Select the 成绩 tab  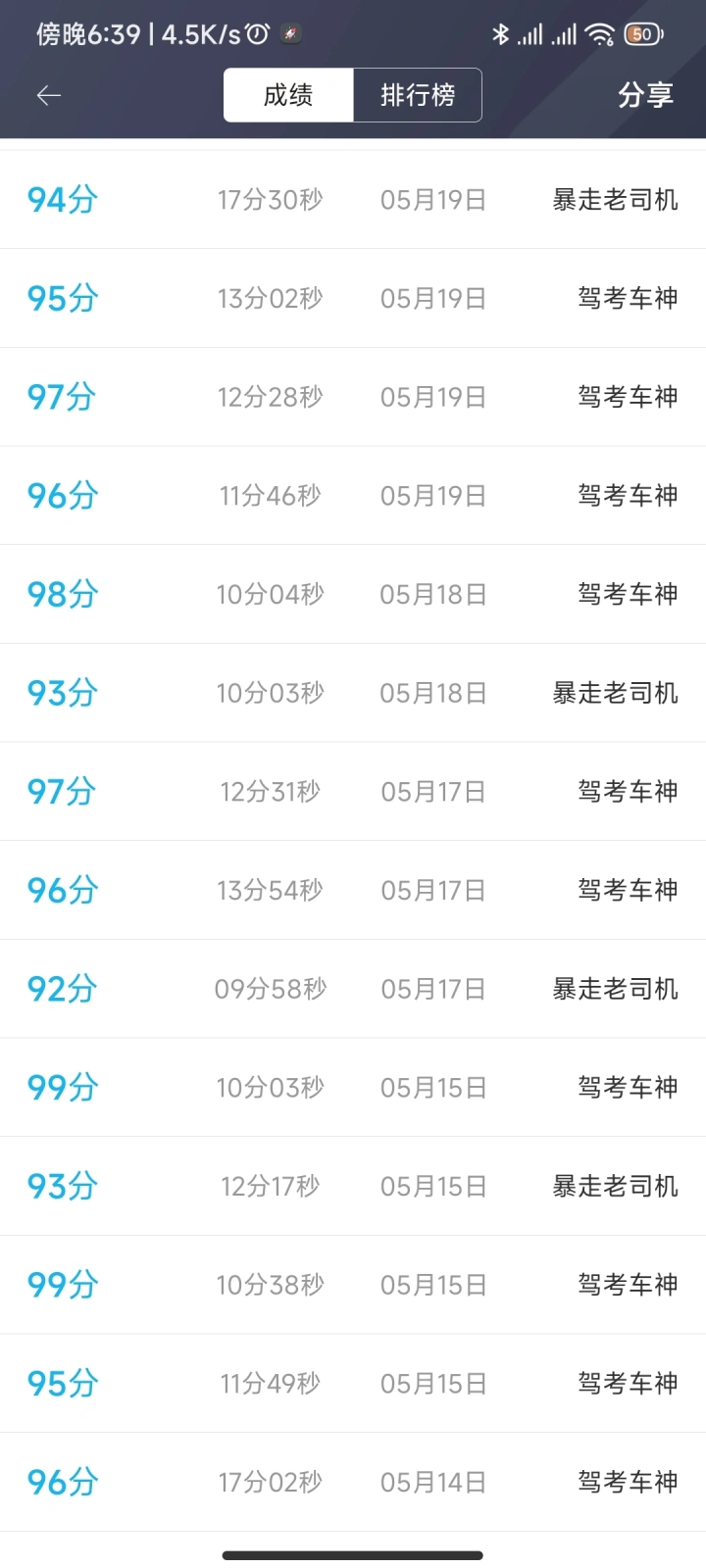288,95
